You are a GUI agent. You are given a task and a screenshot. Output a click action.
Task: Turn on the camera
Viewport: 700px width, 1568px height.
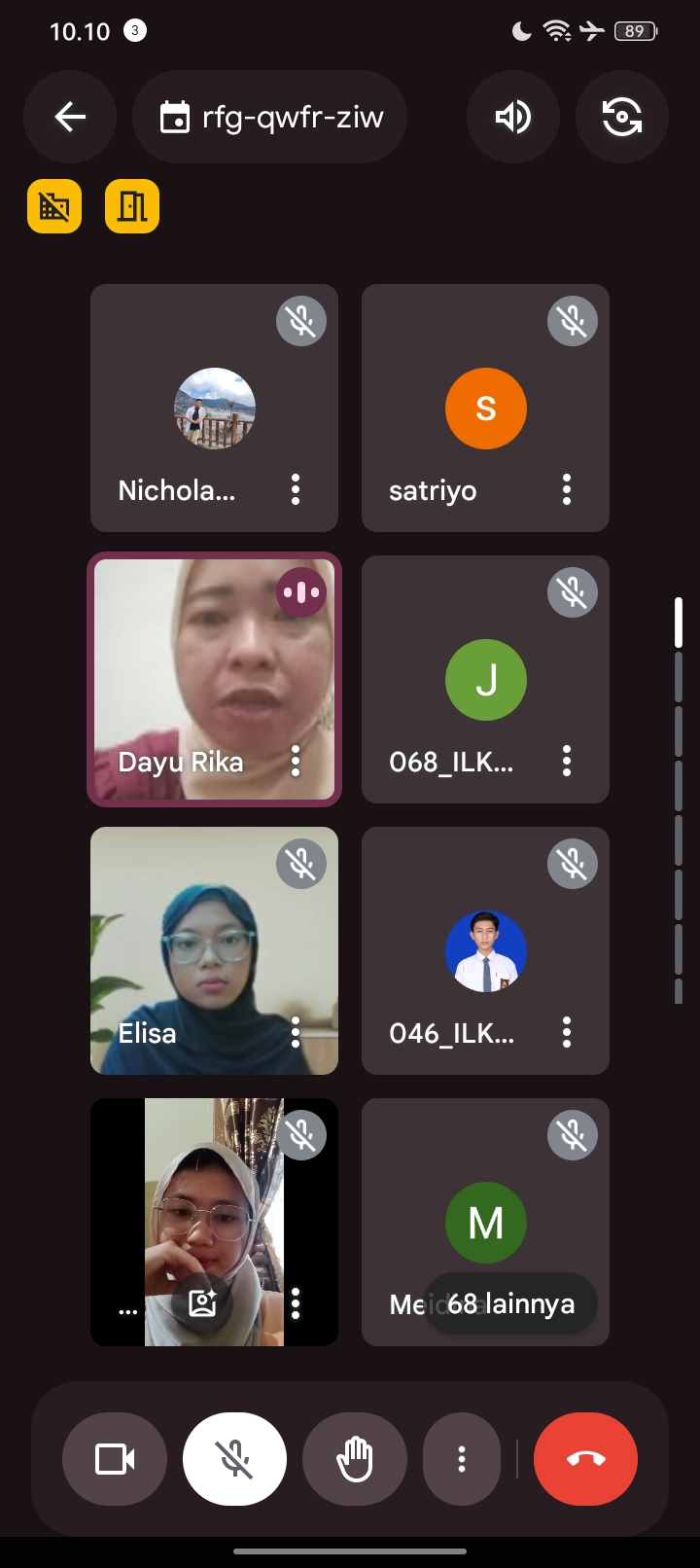click(115, 1459)
